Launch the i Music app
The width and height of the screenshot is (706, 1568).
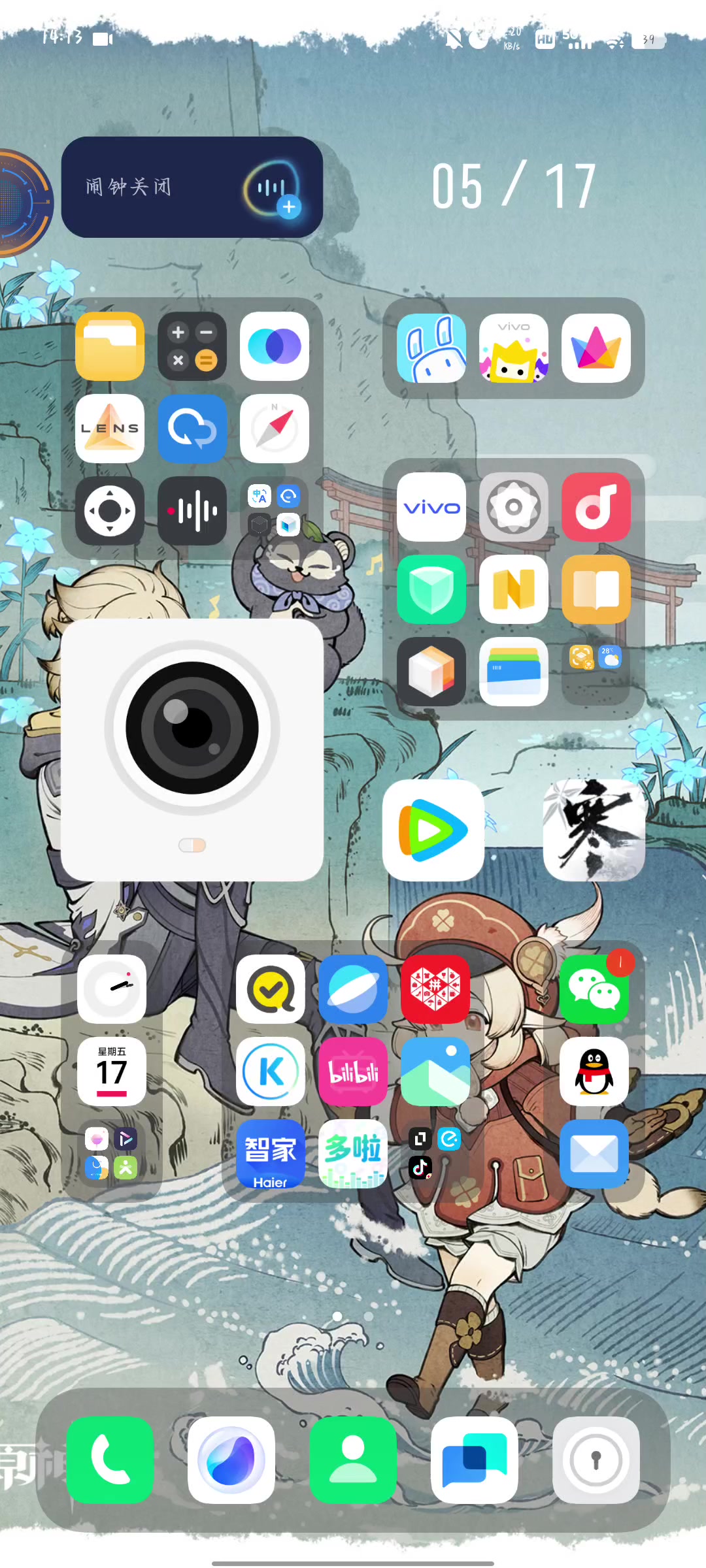click(x=596, y=507)
